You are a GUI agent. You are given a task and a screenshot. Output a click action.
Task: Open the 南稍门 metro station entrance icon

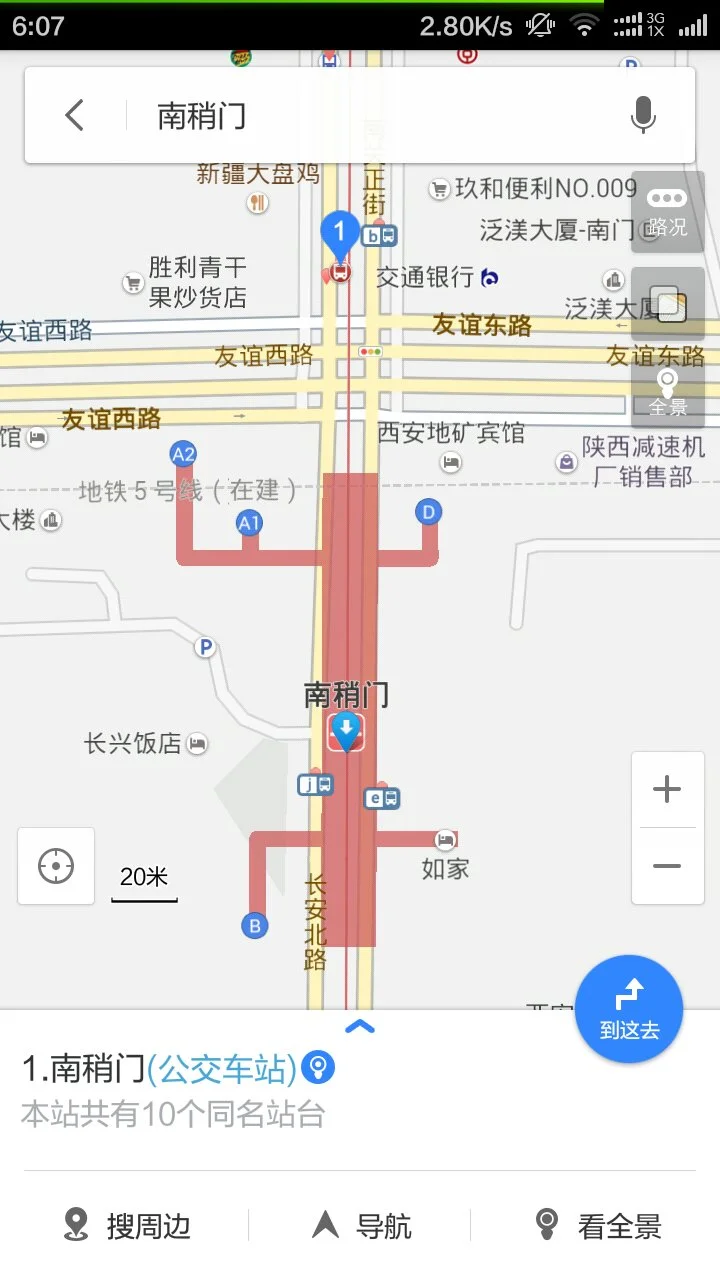pos(345,733)
